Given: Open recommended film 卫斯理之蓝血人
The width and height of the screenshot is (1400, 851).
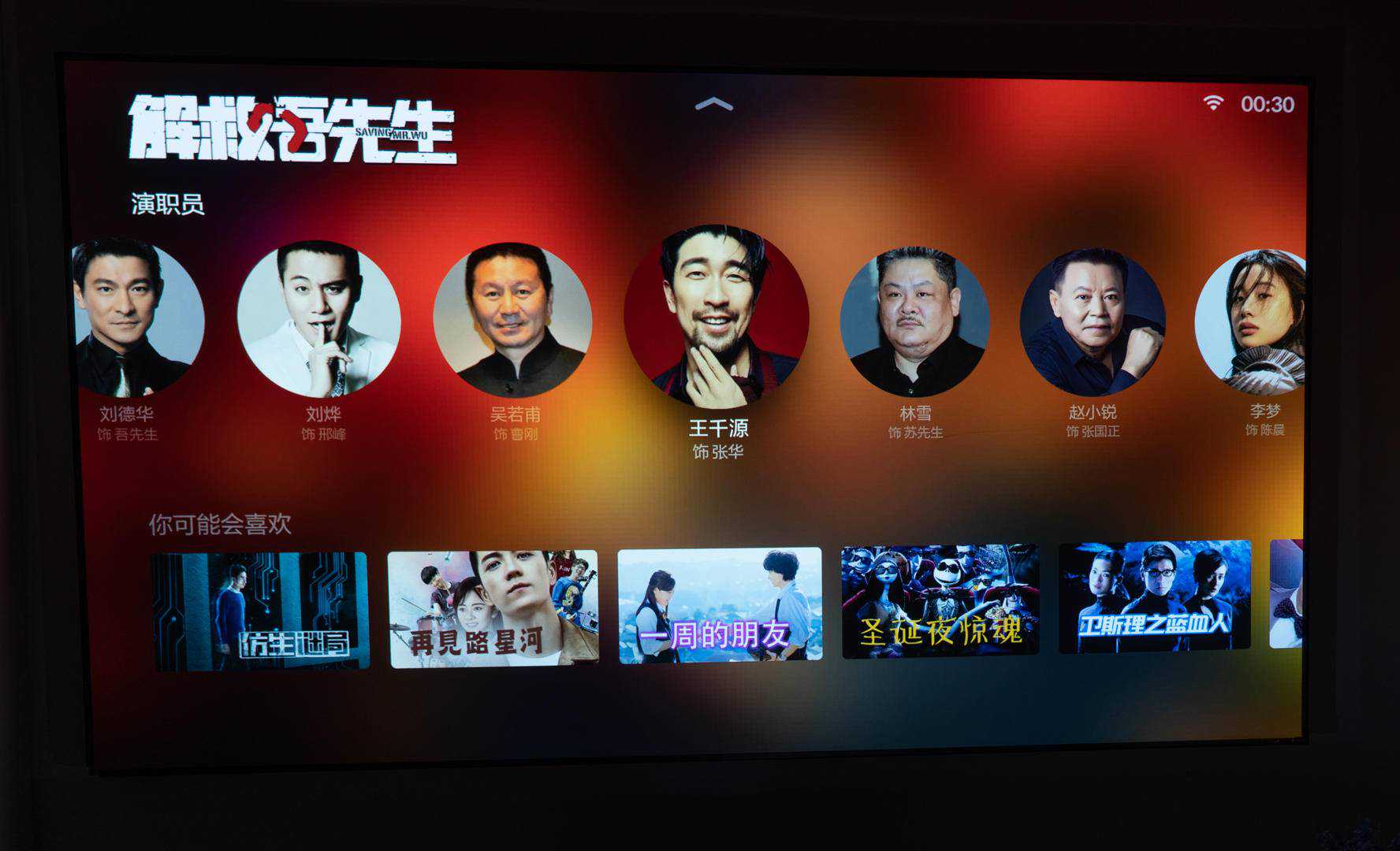Looking at the screenshot, I should tap(1154, 596).
